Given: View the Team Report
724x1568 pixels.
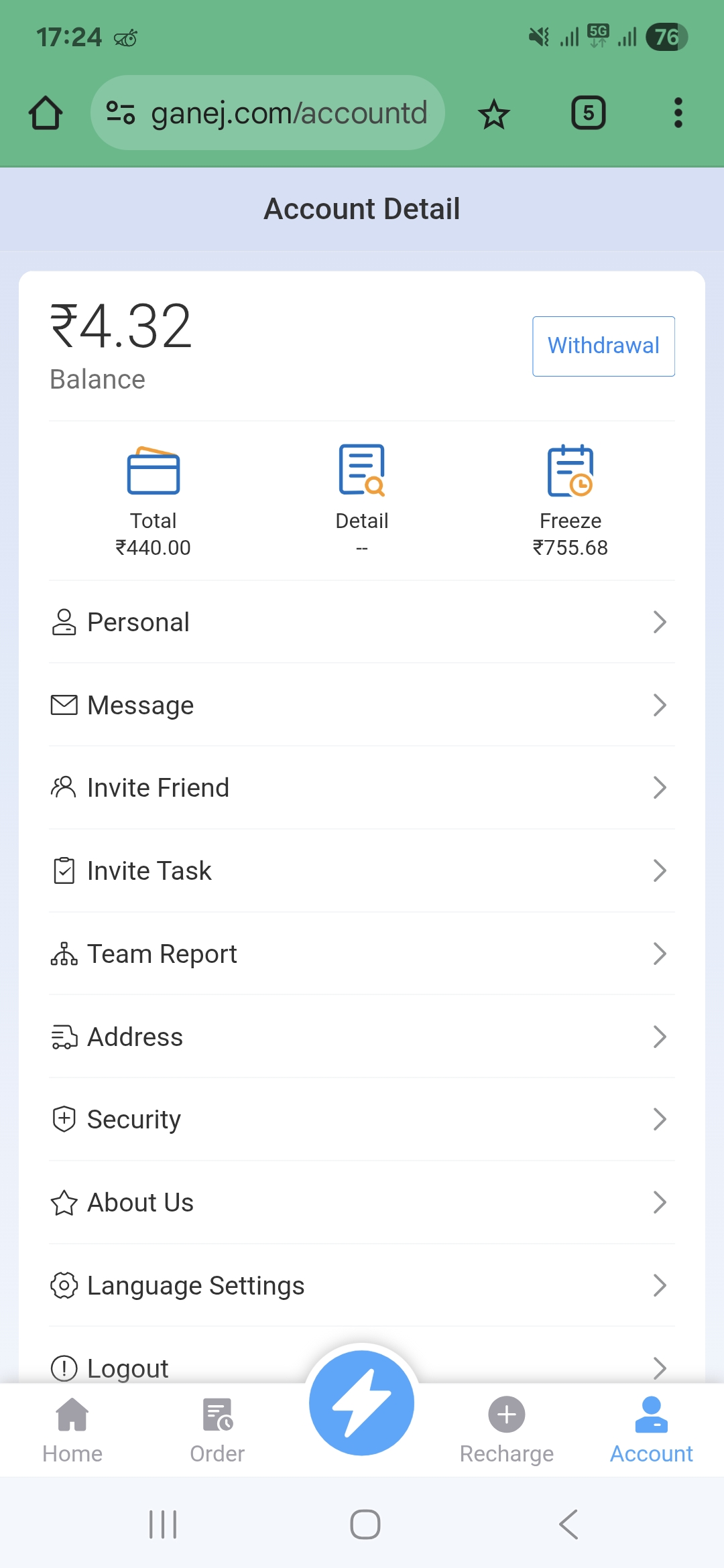Looking at the screenshot, I should coord(362,954).
